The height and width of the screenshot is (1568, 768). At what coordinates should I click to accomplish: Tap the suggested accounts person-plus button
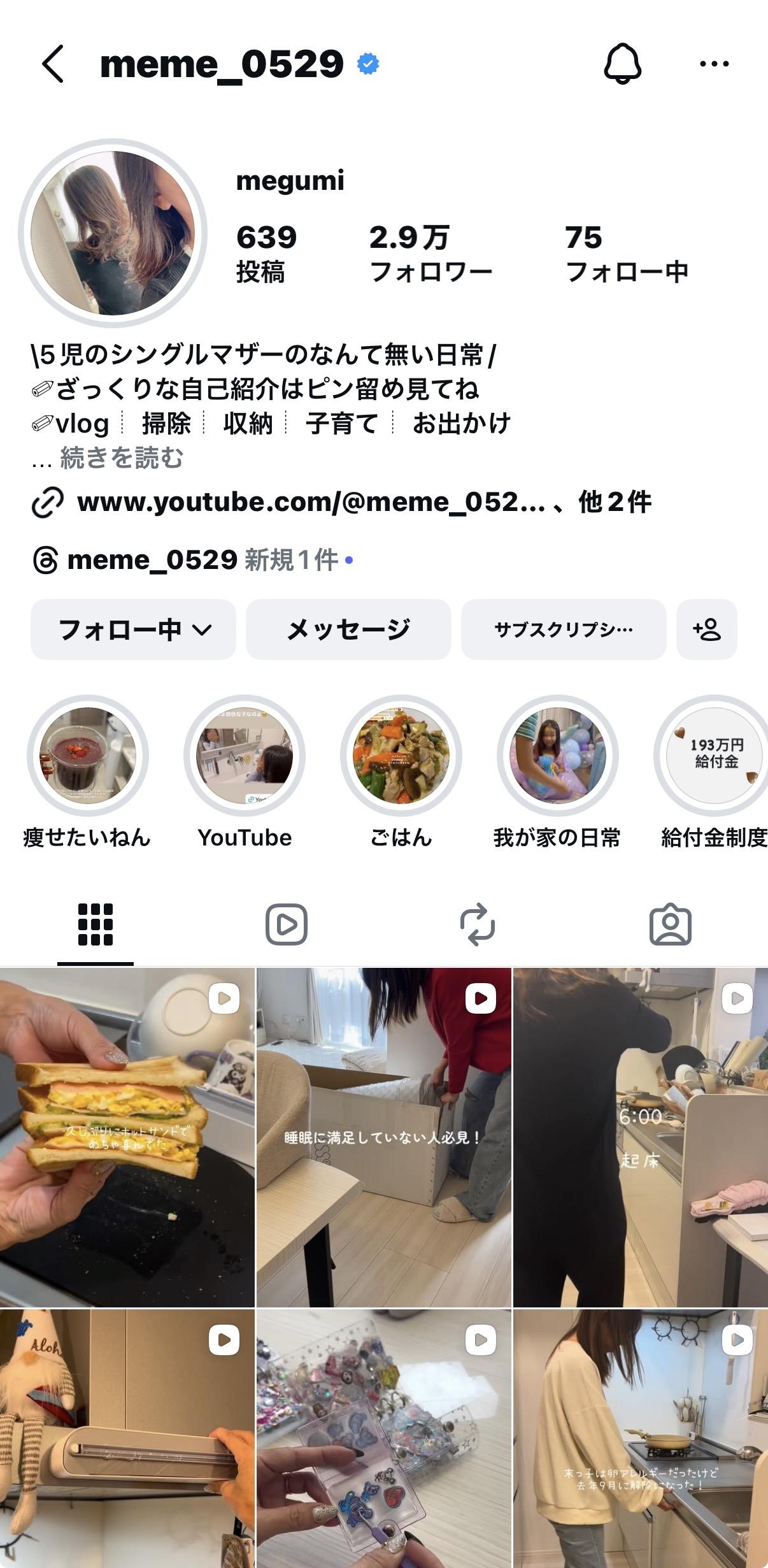(x=706, y=629)
